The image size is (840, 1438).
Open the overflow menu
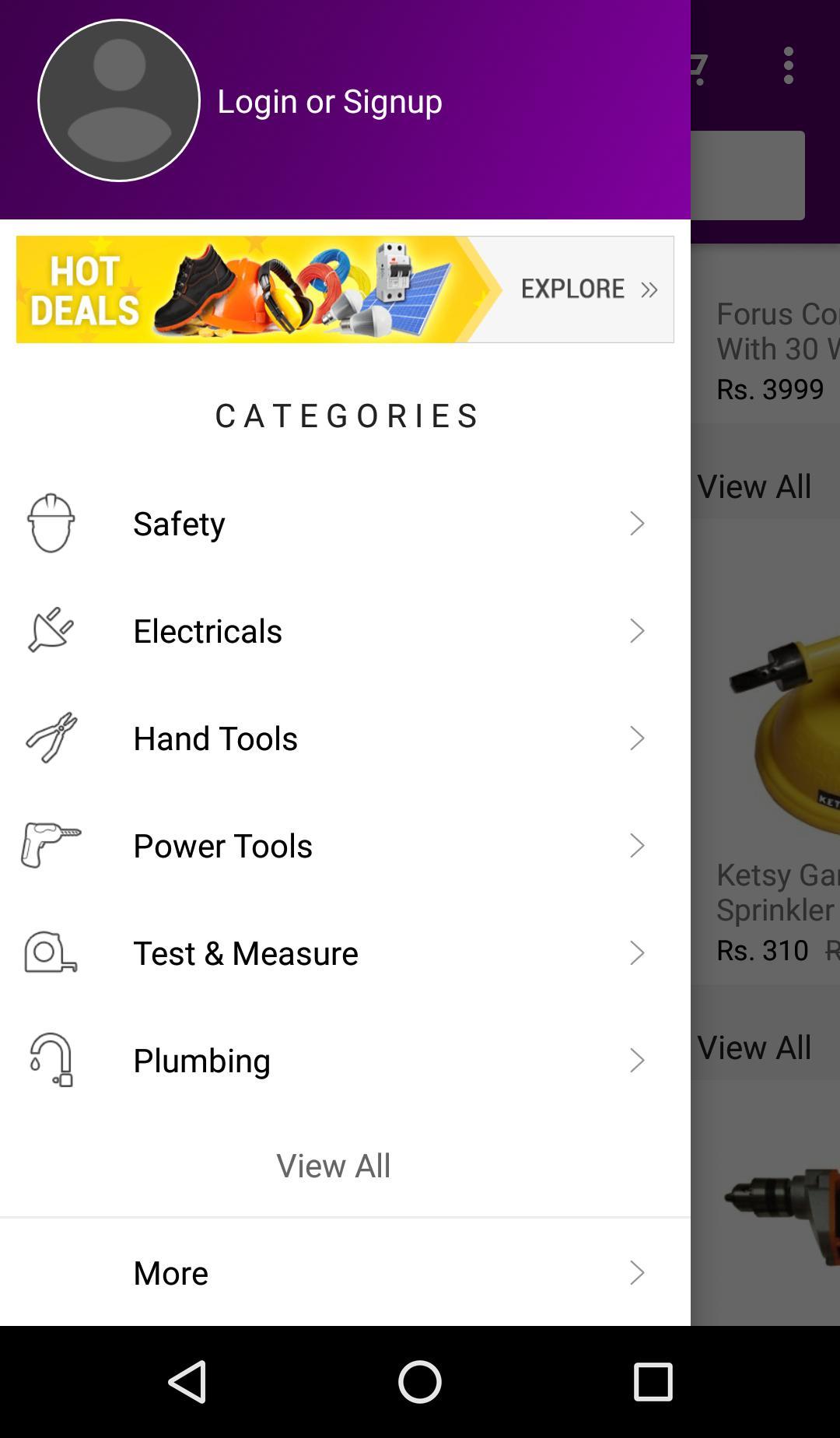tap(789, 65)
